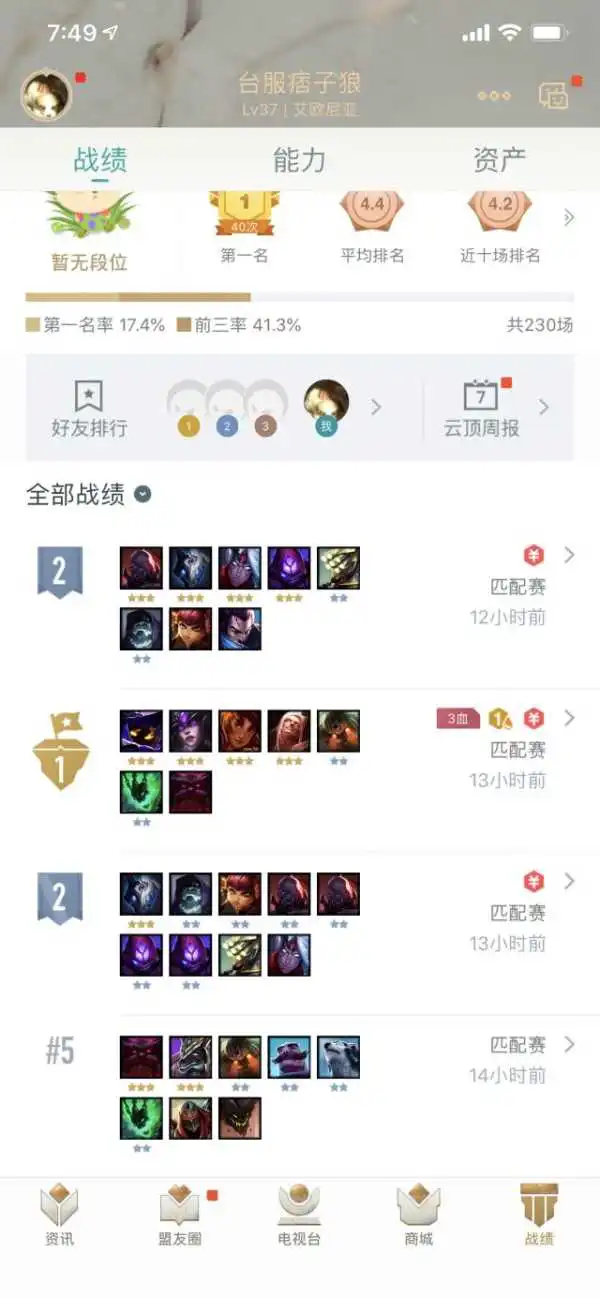Open 好友排行 friend ranking
600x1298 pixels.
coord(90,408)
